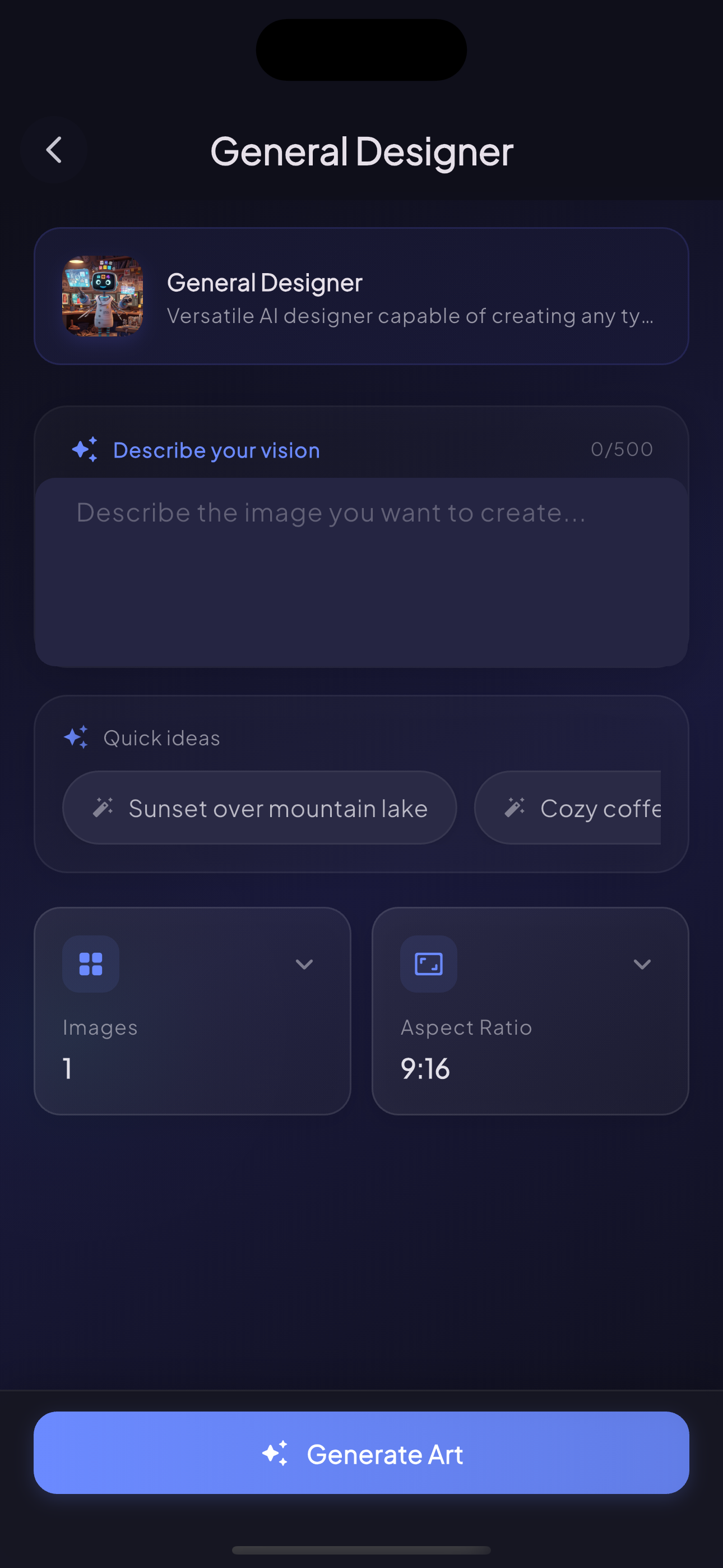Open the Images count dropdown chevron
The height and width of the screenshot is (1568, 723).
(304, 964)
